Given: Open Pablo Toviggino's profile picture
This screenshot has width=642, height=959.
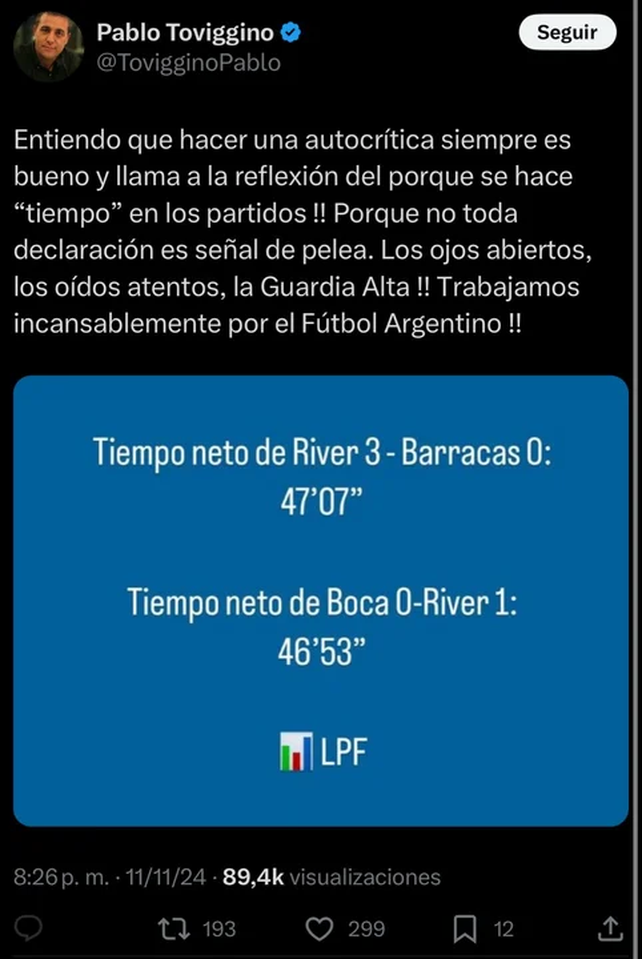Looking at the screenshot, I should coord(48,45).
